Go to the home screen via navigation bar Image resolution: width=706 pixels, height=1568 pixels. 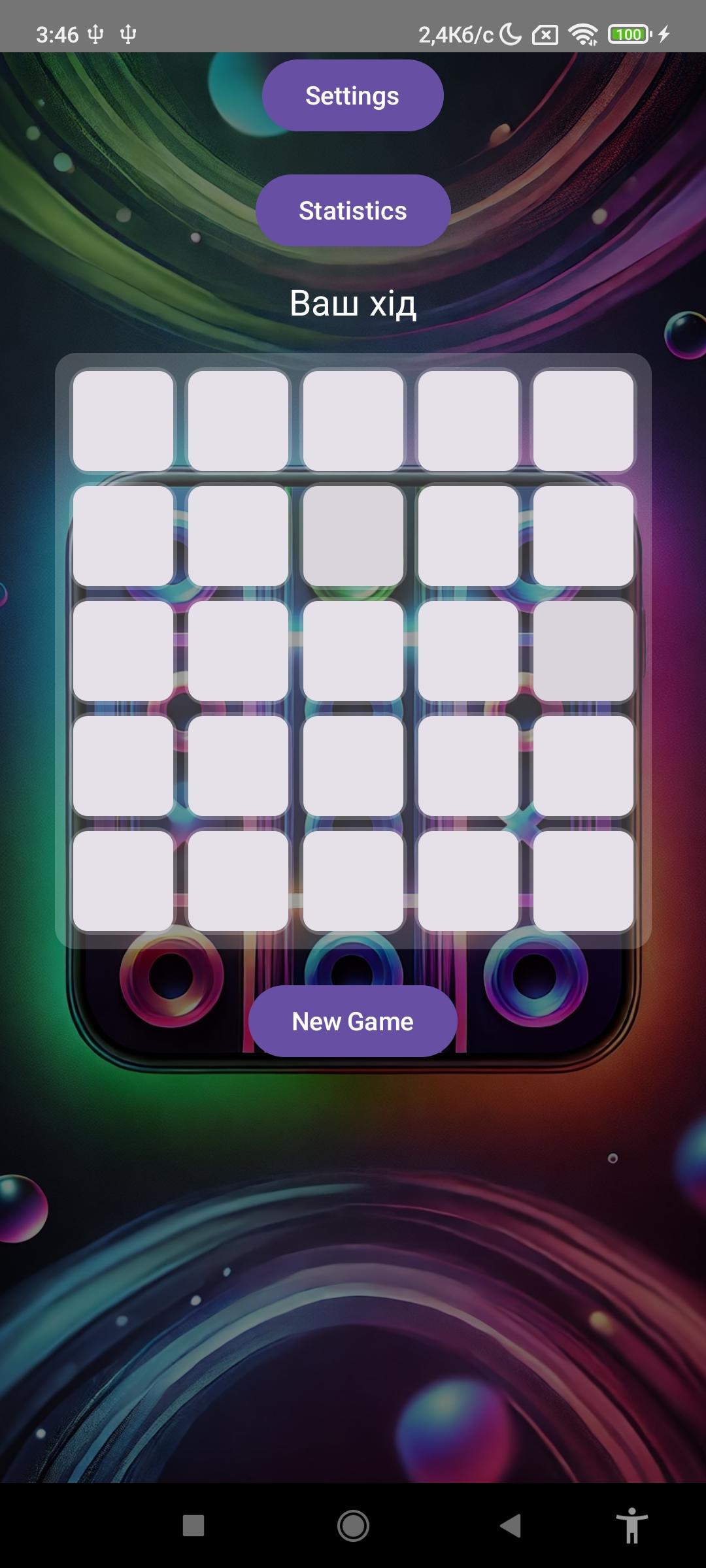pyautogui.click(x=353, y=1526)
